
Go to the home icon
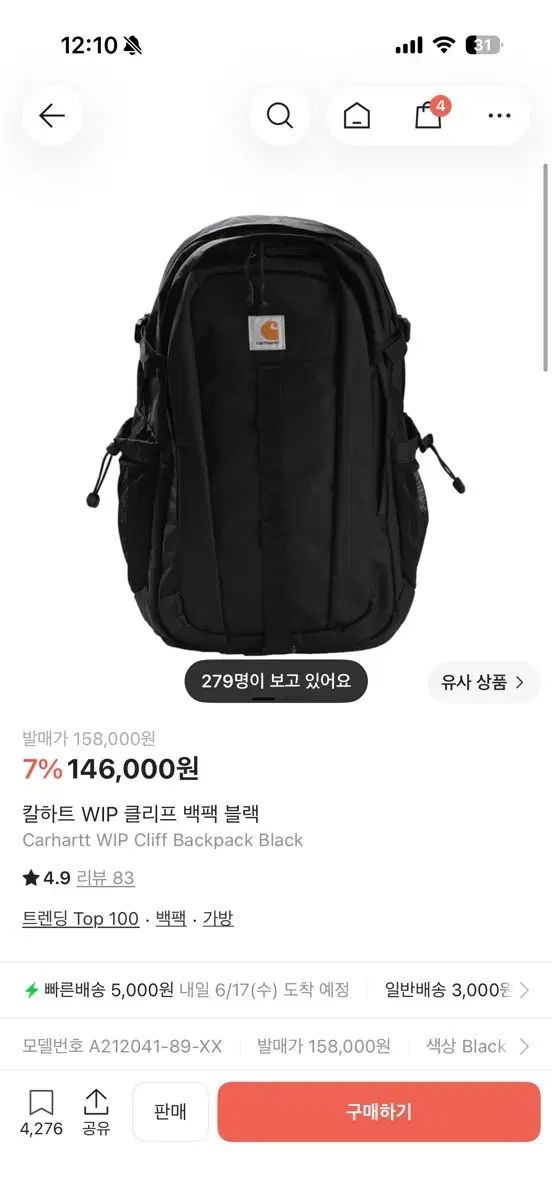click(x=356, y=116)
